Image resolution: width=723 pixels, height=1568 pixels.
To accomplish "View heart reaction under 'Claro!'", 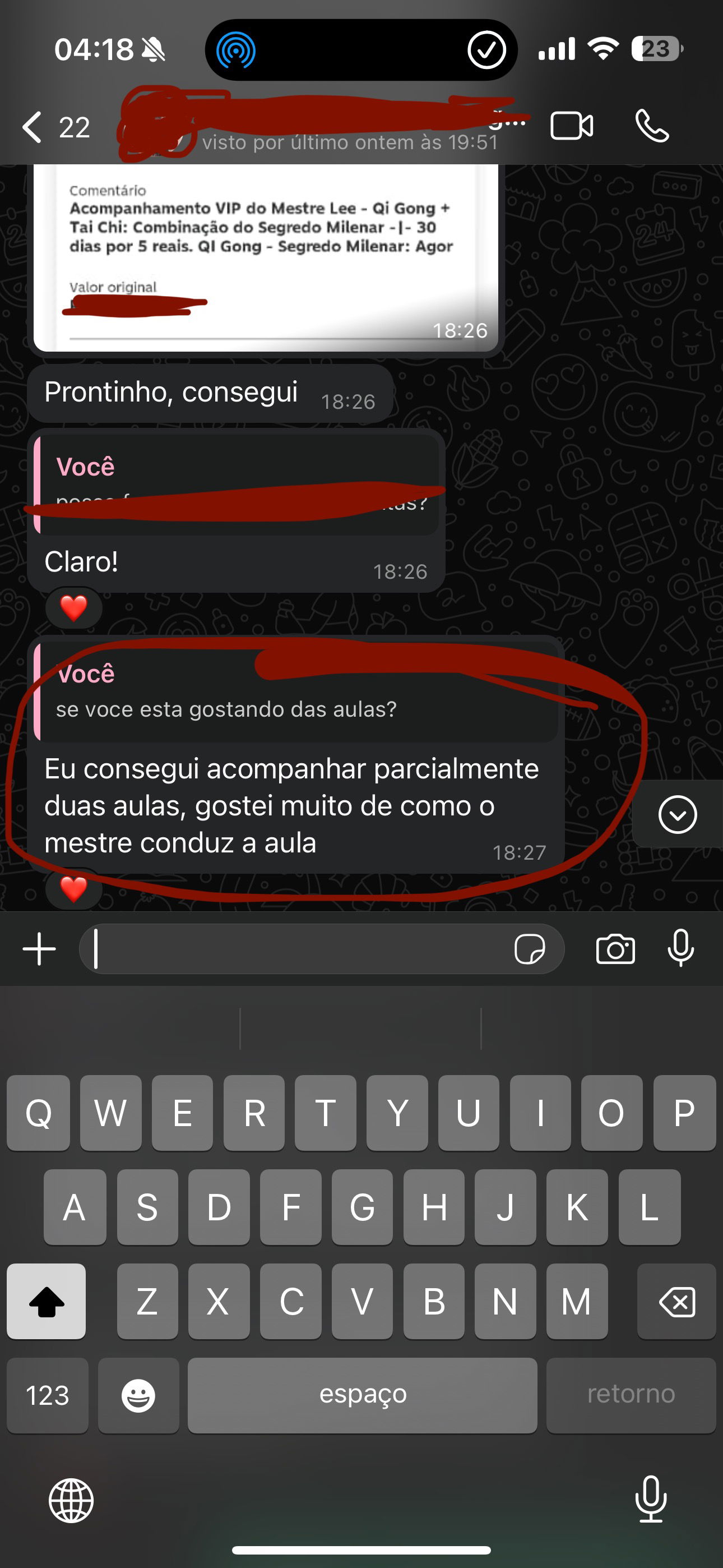I will [73, 608].
